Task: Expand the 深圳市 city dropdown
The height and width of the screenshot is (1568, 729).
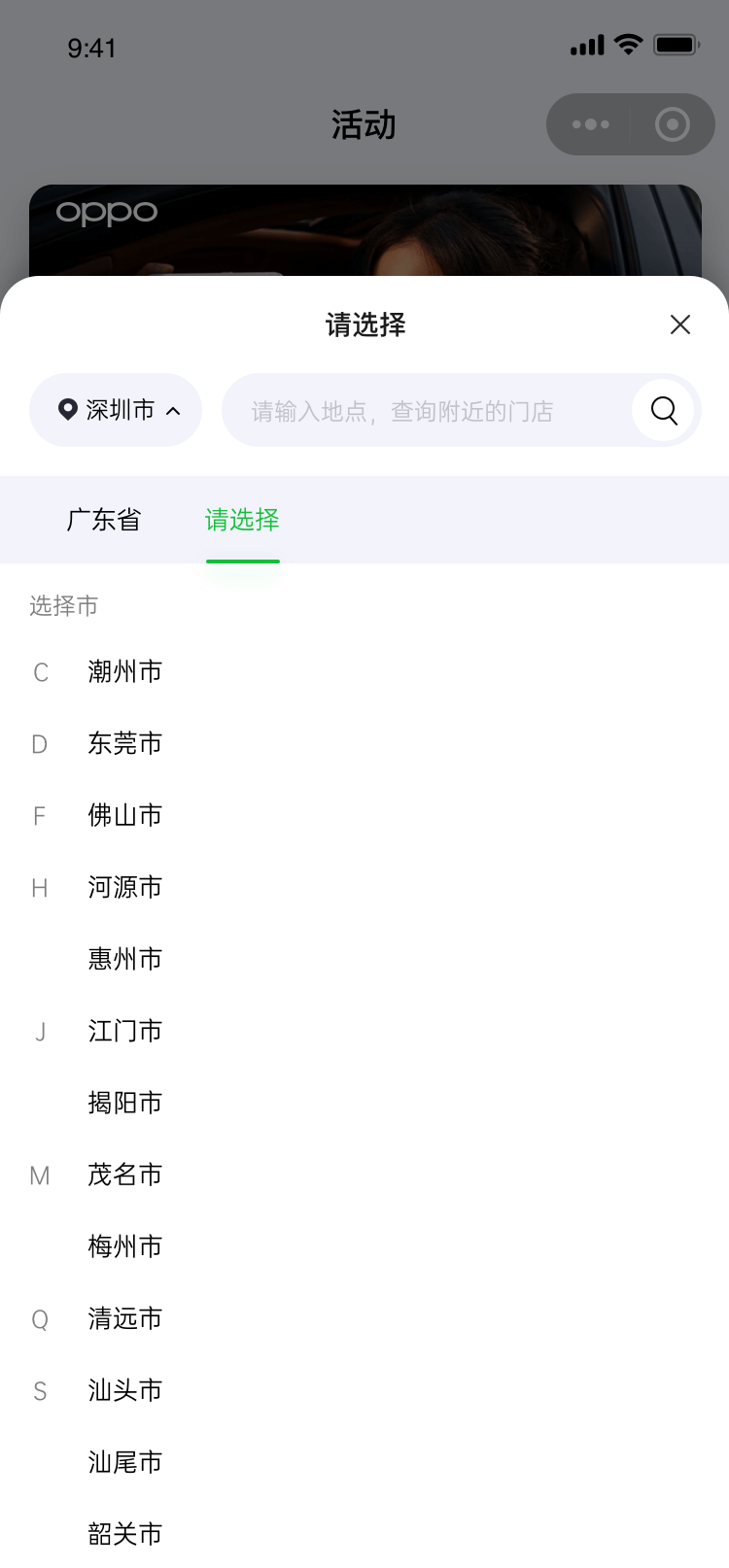Action: pyautogui.click(x=116, y=410)
